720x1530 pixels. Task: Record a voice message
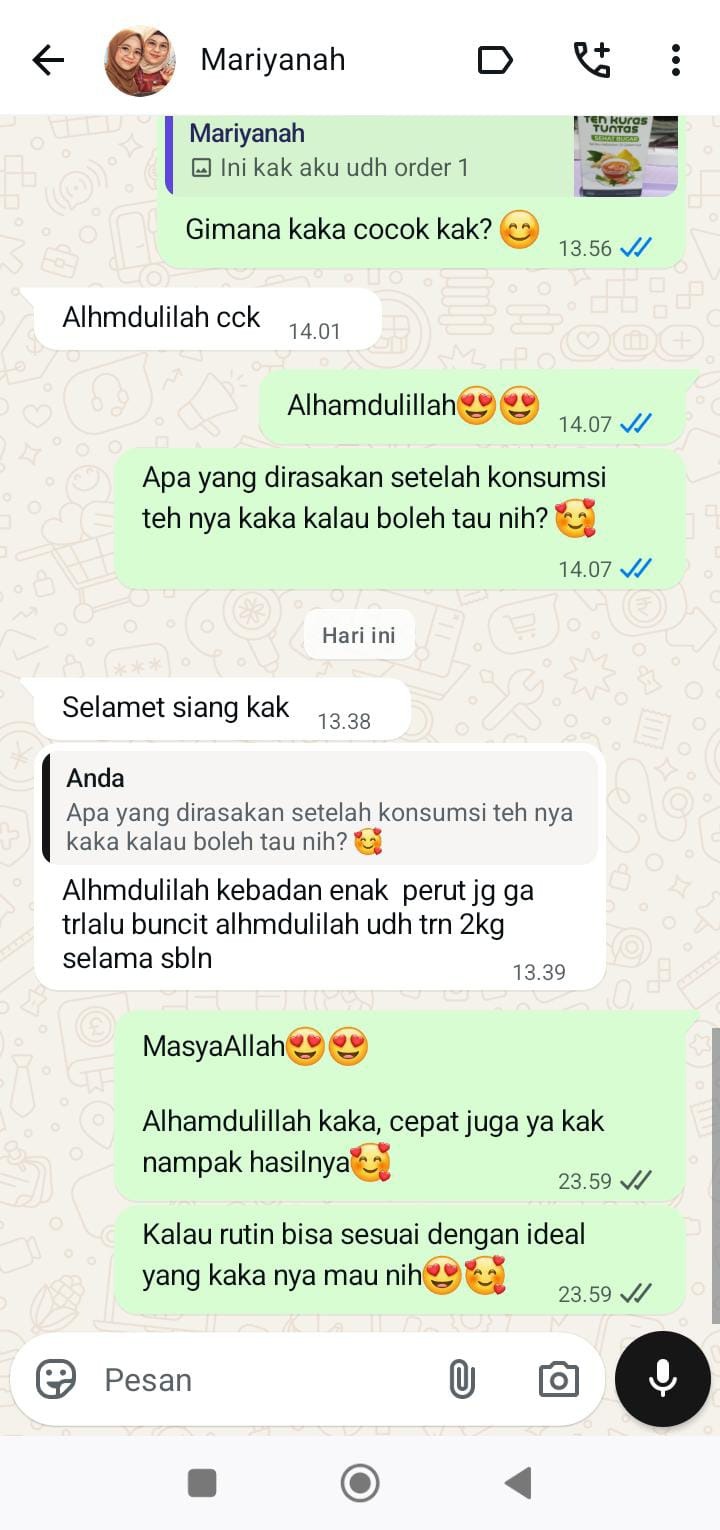pyautogui.click(x=662, y=1379)
